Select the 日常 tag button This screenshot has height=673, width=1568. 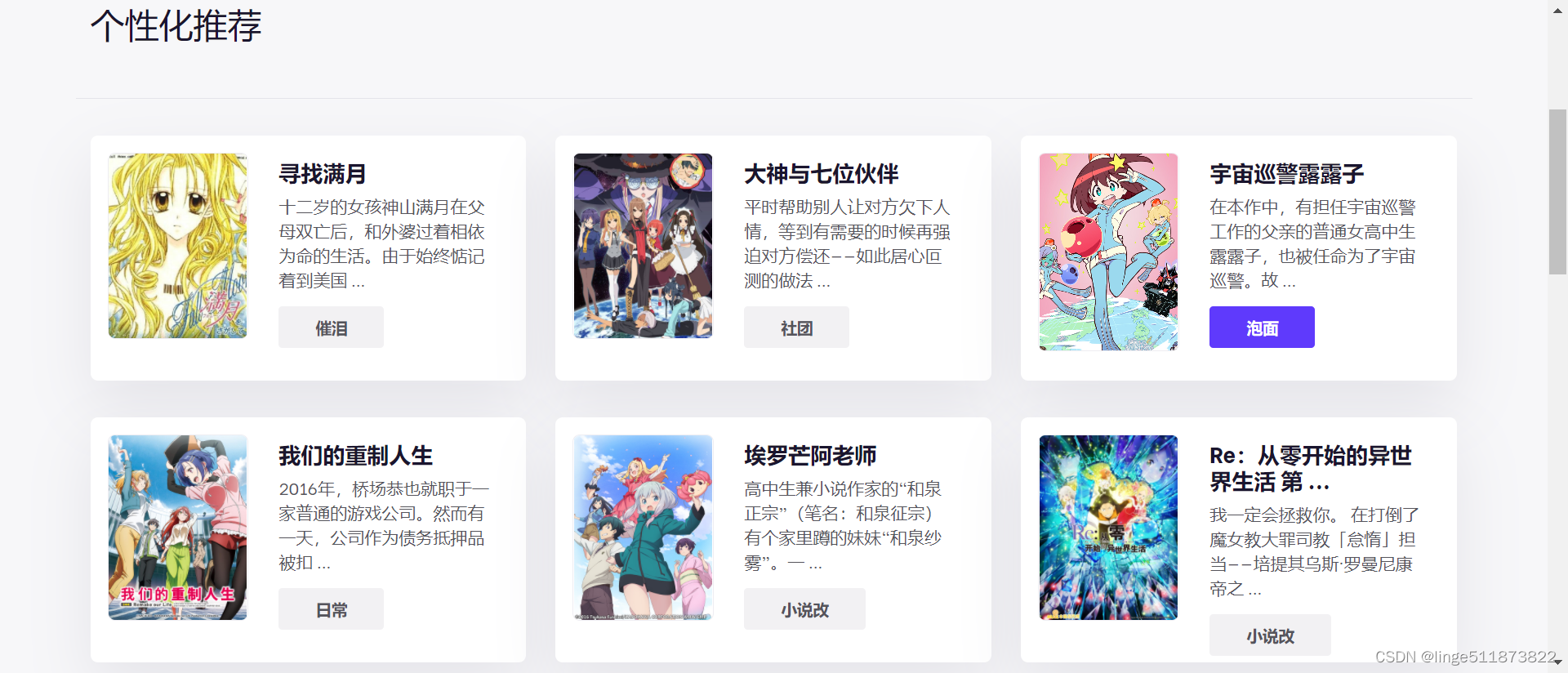[331, 609]
